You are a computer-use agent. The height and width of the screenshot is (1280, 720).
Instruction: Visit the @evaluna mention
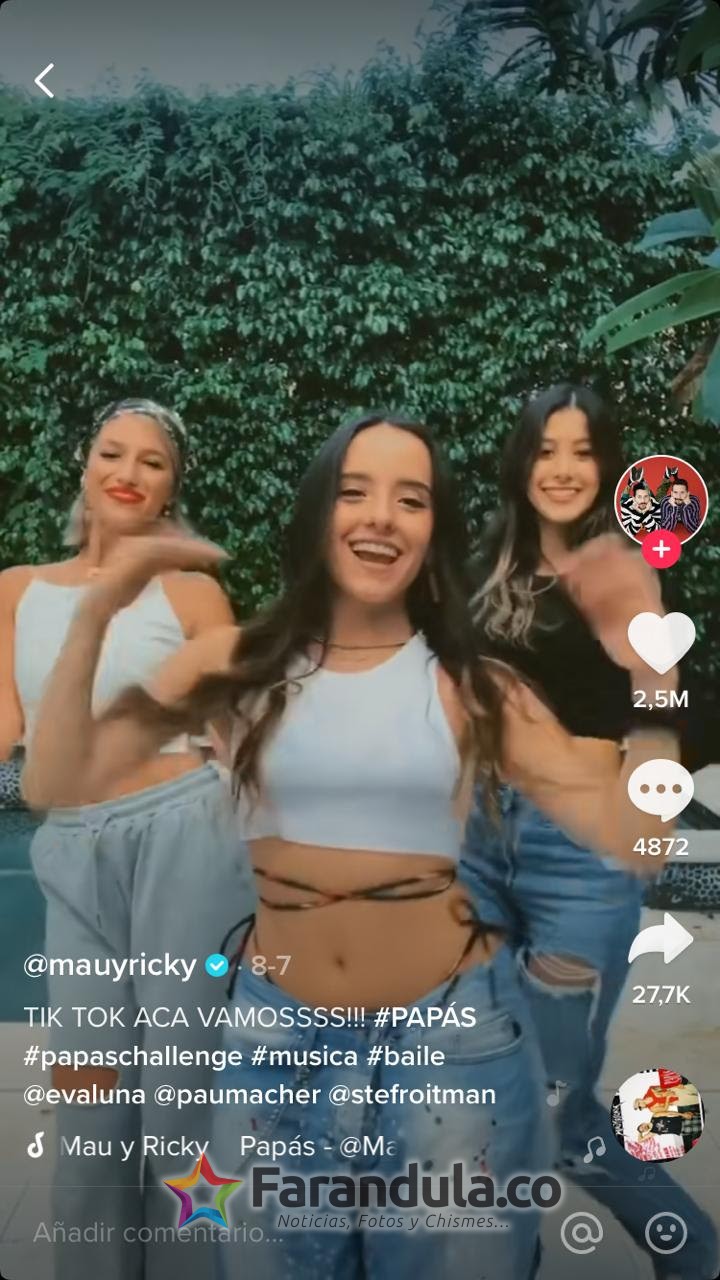[83, 1094]
